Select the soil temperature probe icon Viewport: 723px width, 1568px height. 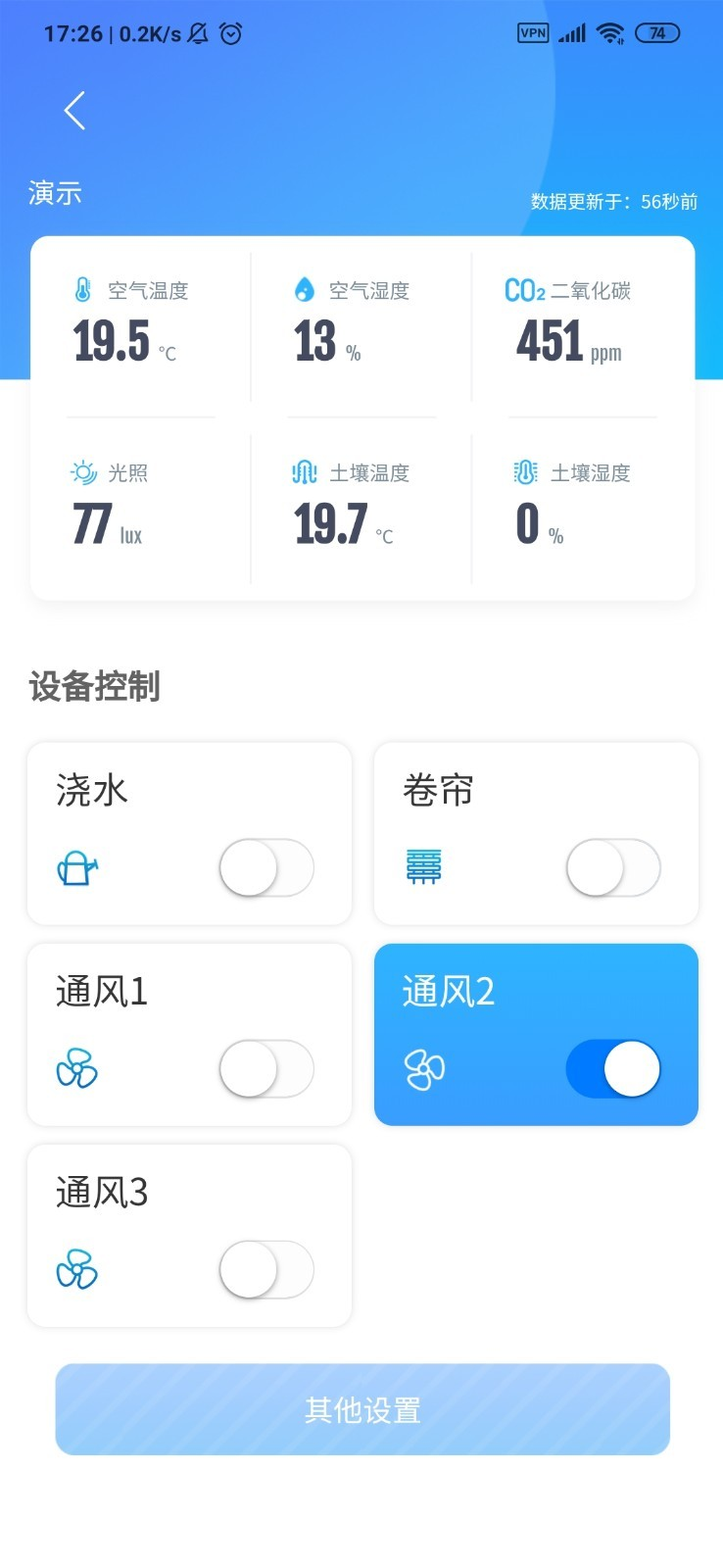[x=306, y=472]
